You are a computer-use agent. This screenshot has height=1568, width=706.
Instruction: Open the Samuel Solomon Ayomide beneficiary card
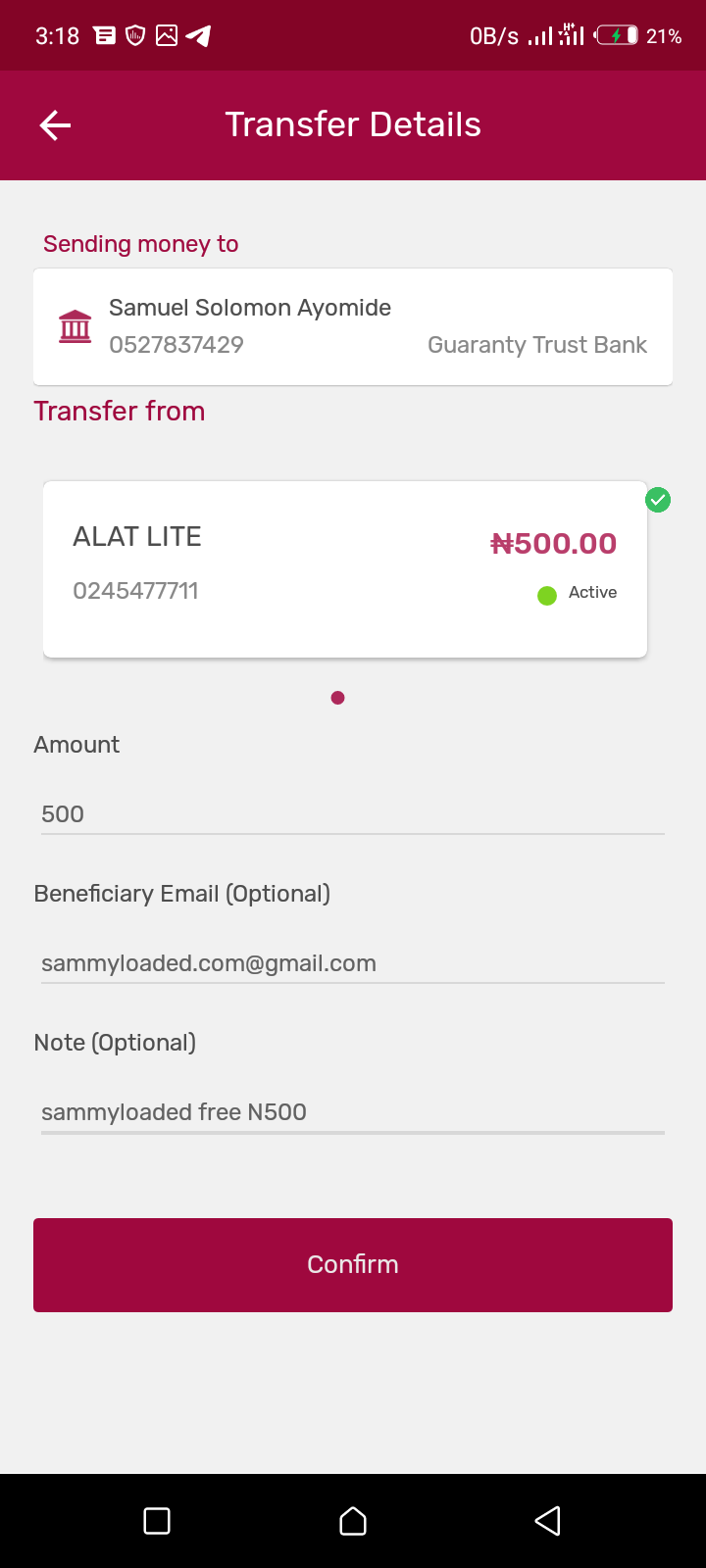coord(352,326)
